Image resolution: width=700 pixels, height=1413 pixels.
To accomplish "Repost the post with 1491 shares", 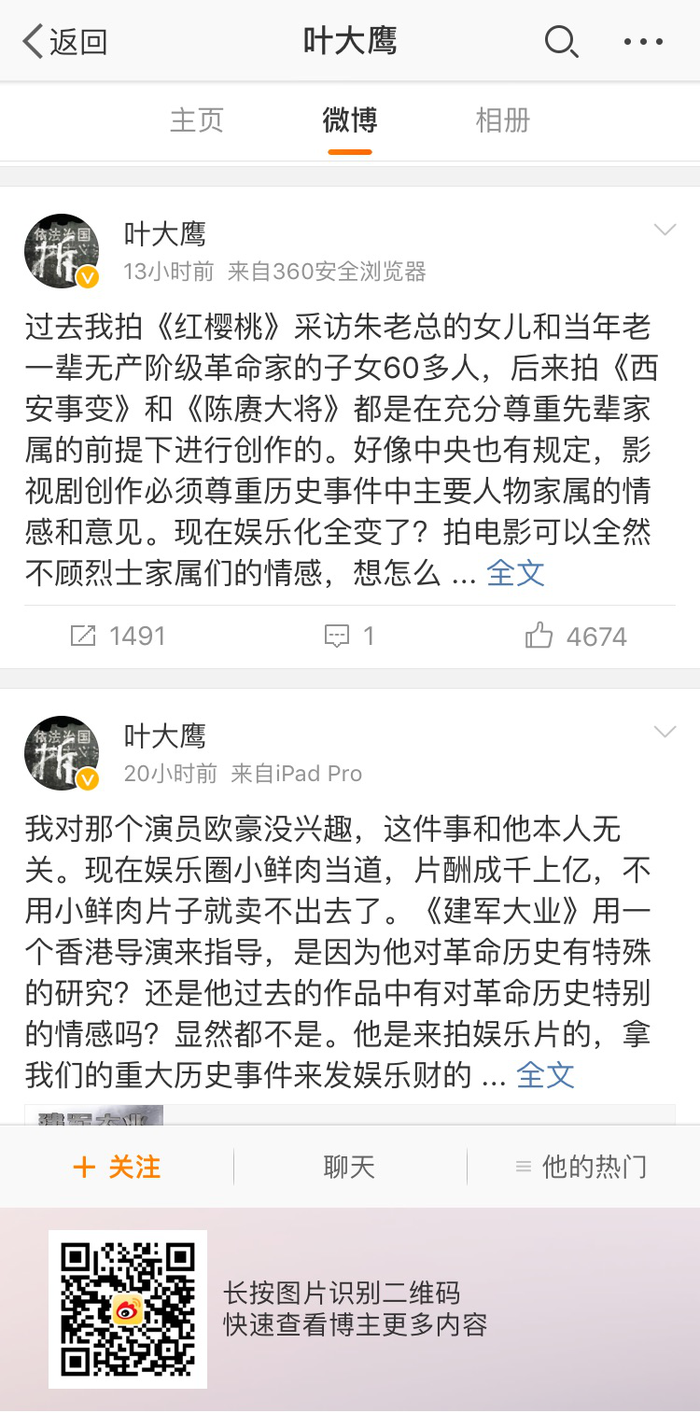I will click(117, 636).
